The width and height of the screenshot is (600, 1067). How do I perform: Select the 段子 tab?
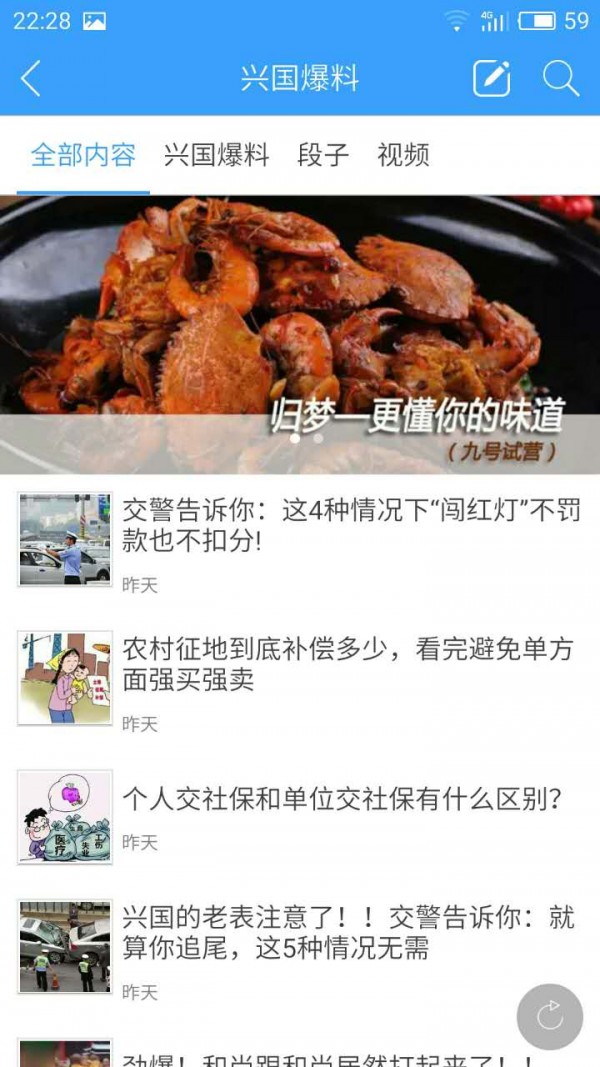(x=323, y=155)
